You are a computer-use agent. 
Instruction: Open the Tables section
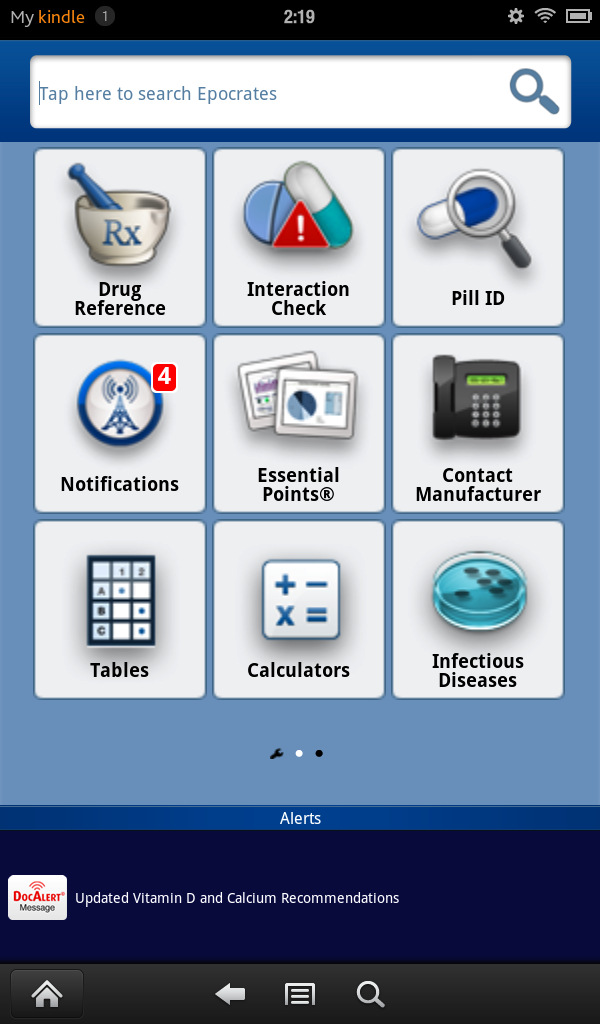[x=120, y=610]
